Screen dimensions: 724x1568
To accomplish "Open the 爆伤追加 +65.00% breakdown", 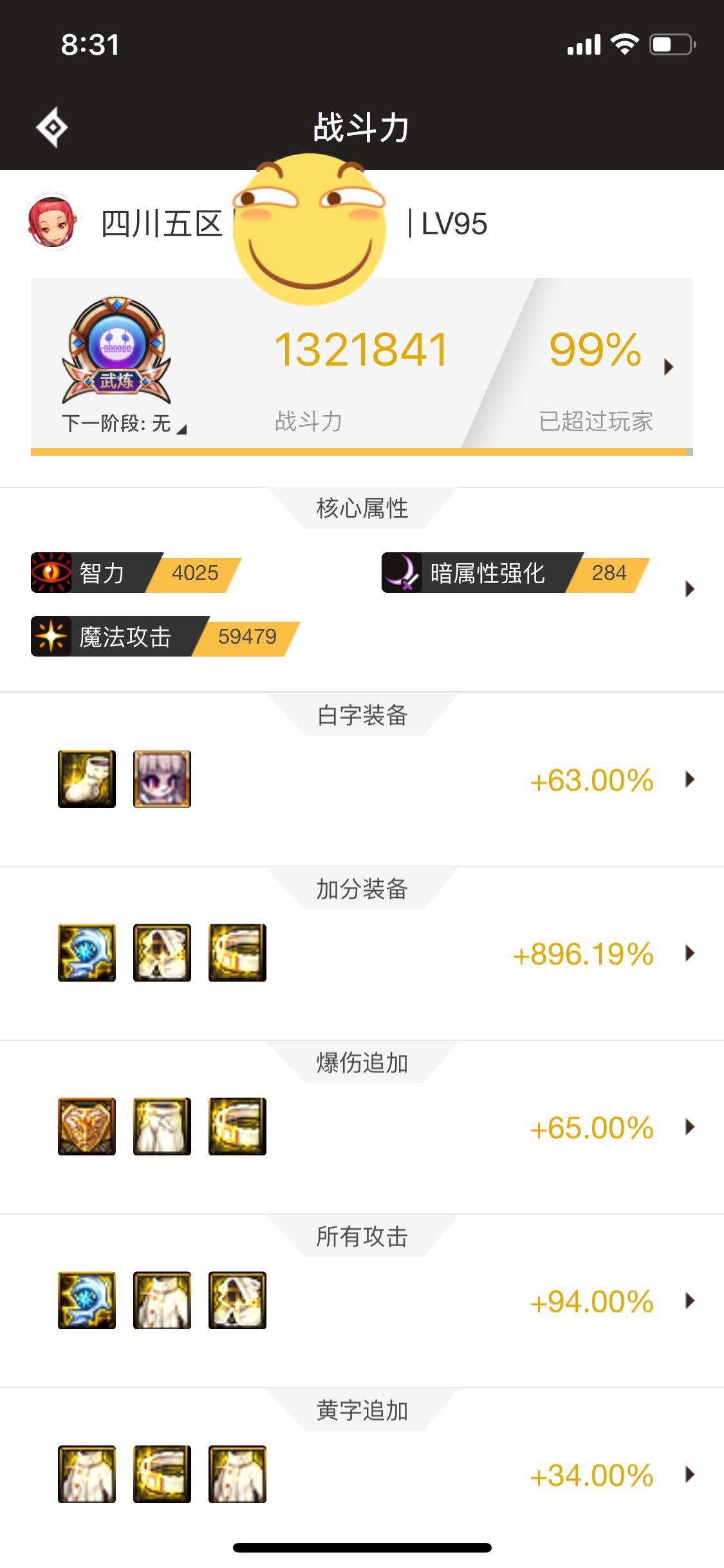I will pos(362,1128).
